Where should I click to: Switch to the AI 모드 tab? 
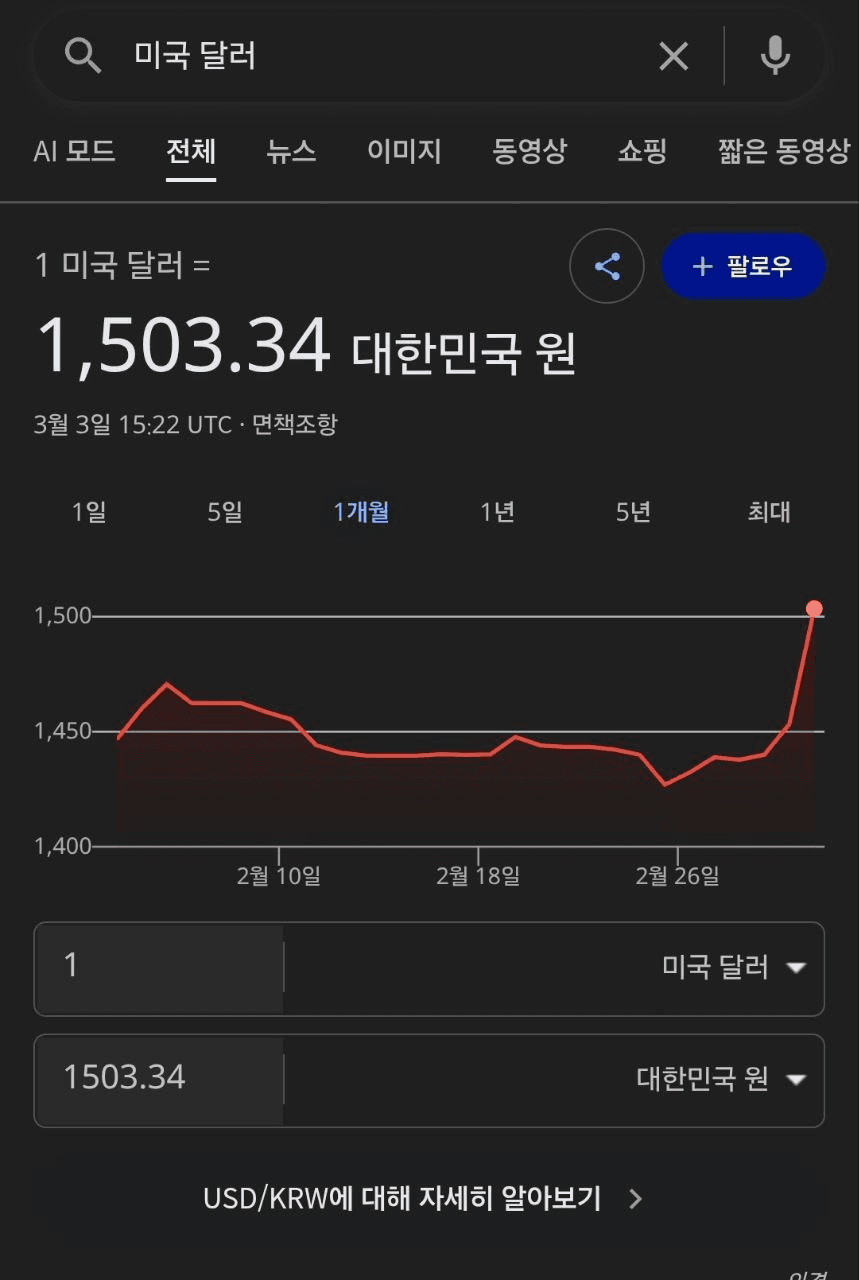[74, 152]
